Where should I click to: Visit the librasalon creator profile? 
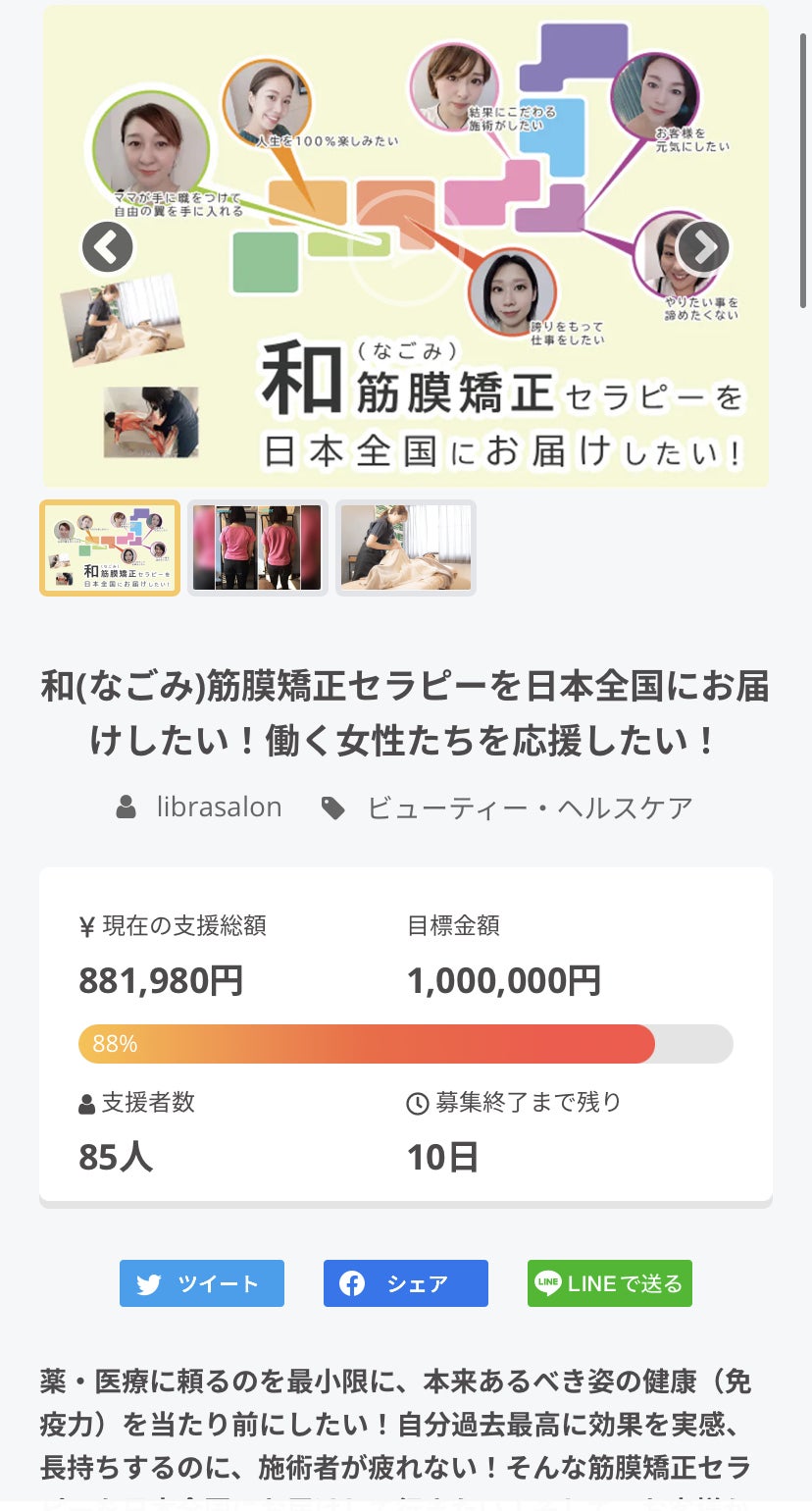tap(219, 808)
